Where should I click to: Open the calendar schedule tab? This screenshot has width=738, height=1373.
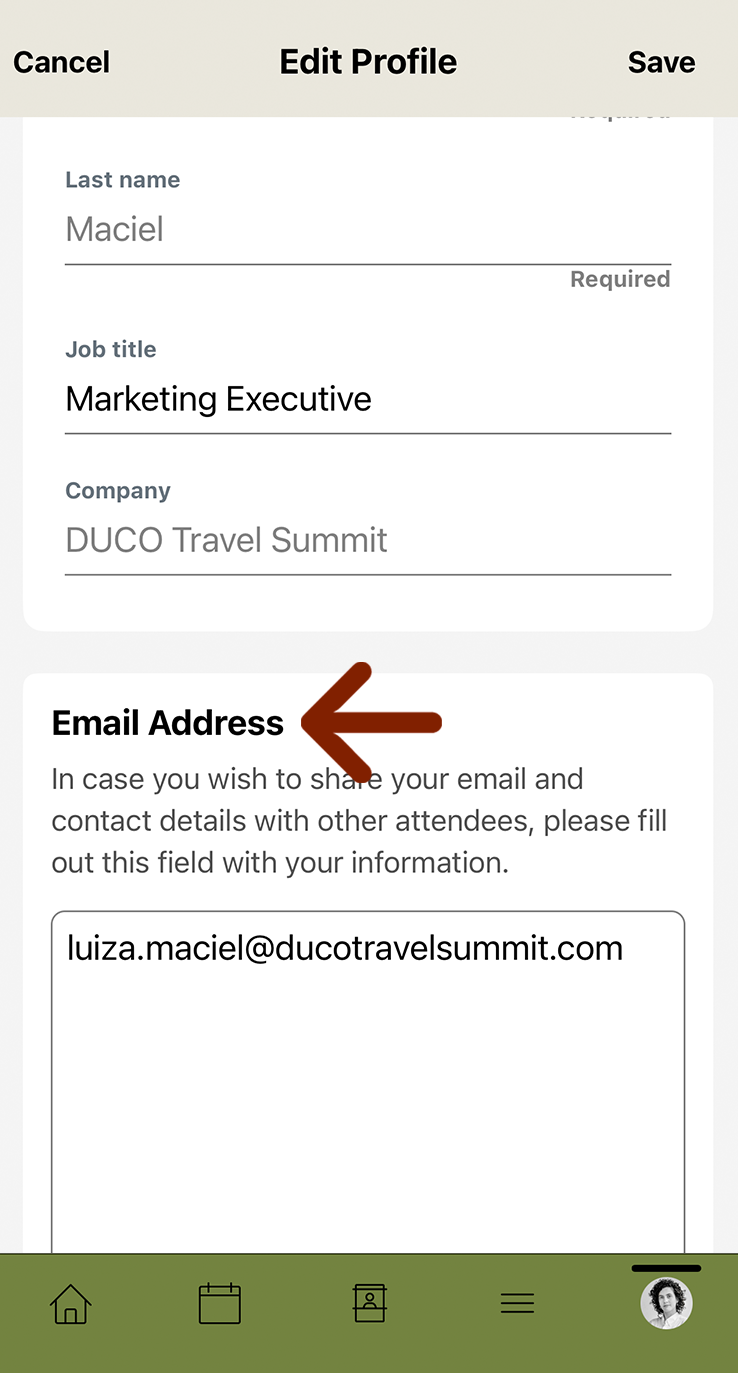(220, 1304)
